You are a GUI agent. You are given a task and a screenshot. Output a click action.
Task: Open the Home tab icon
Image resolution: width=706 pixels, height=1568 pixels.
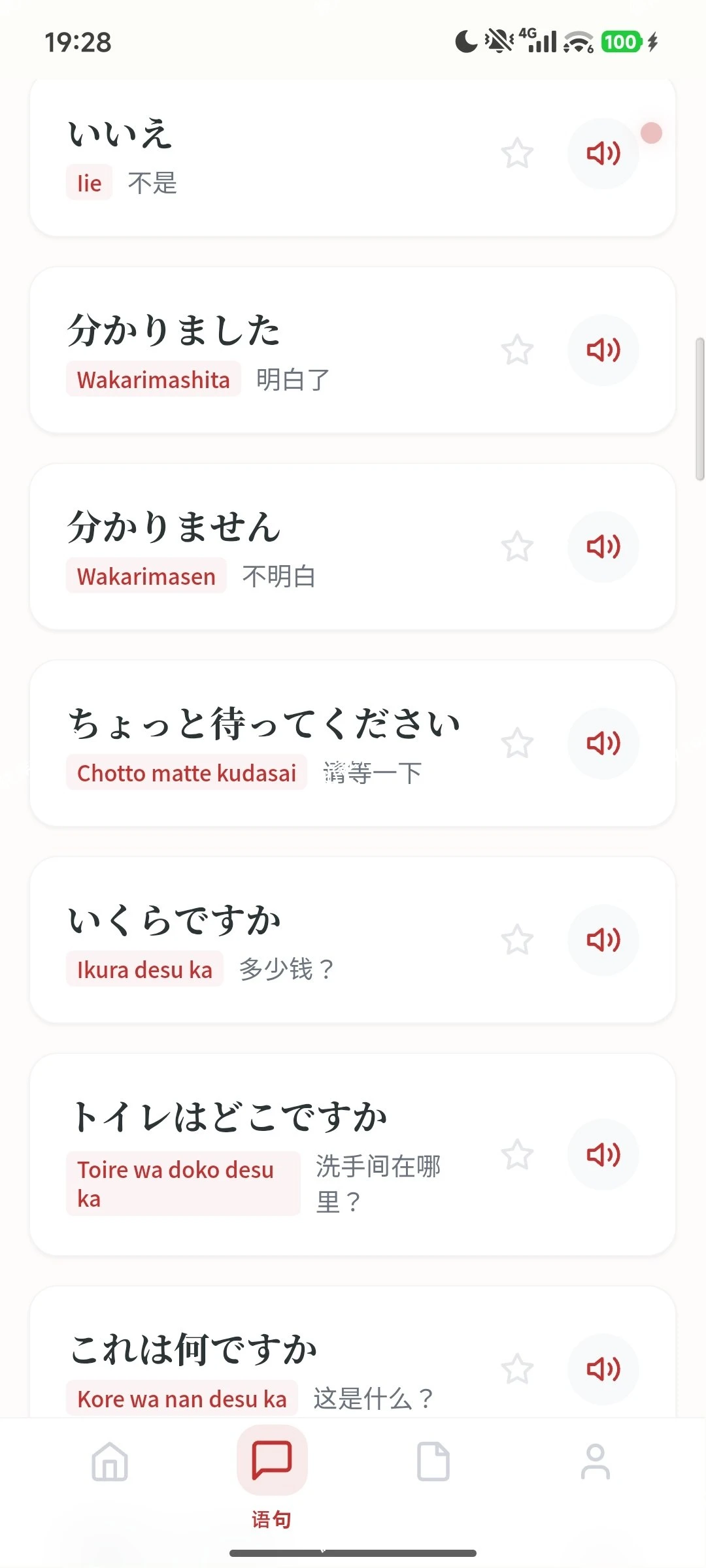tap(109, 1463)
